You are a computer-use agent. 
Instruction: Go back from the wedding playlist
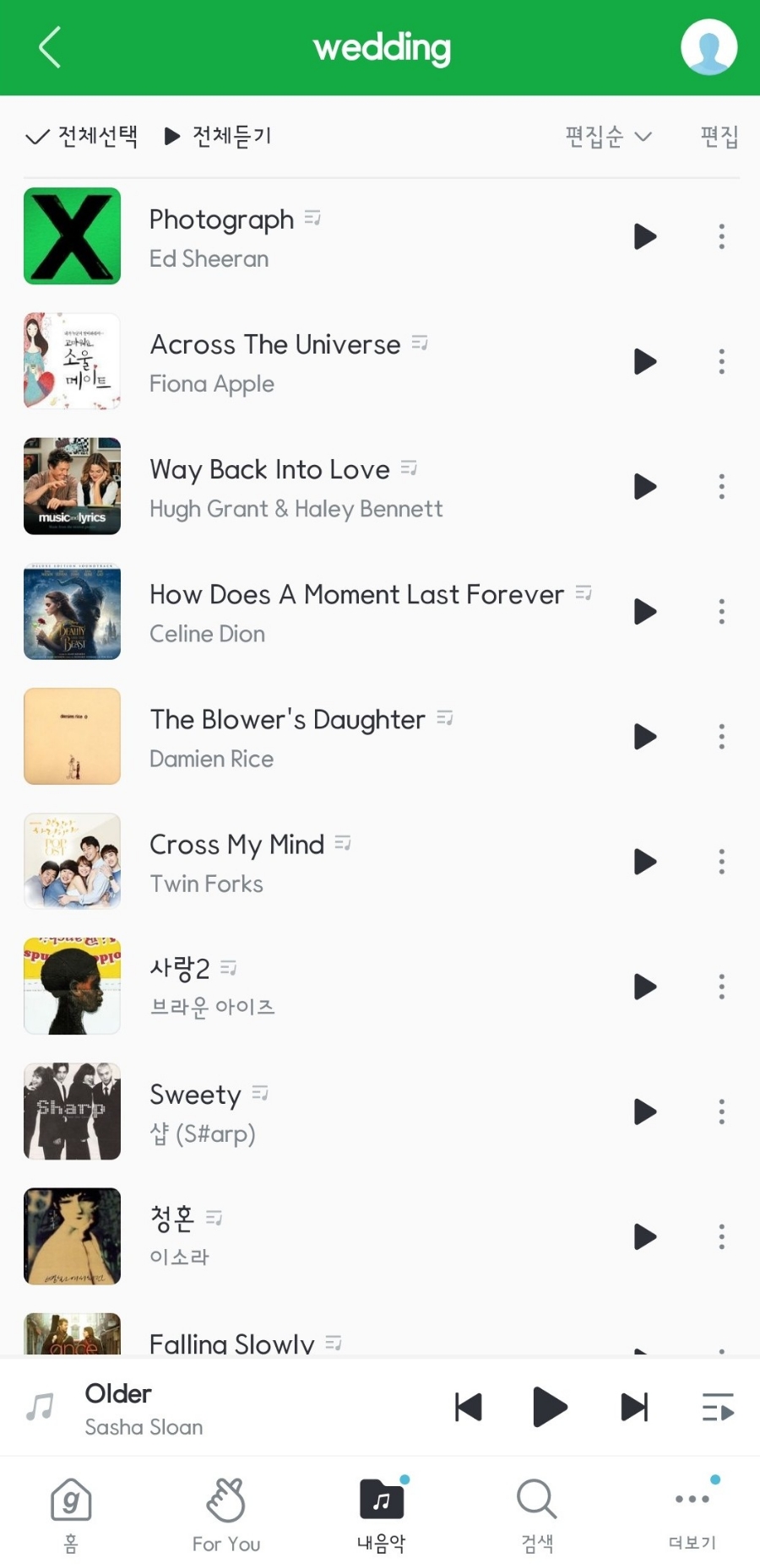(51, 47)
